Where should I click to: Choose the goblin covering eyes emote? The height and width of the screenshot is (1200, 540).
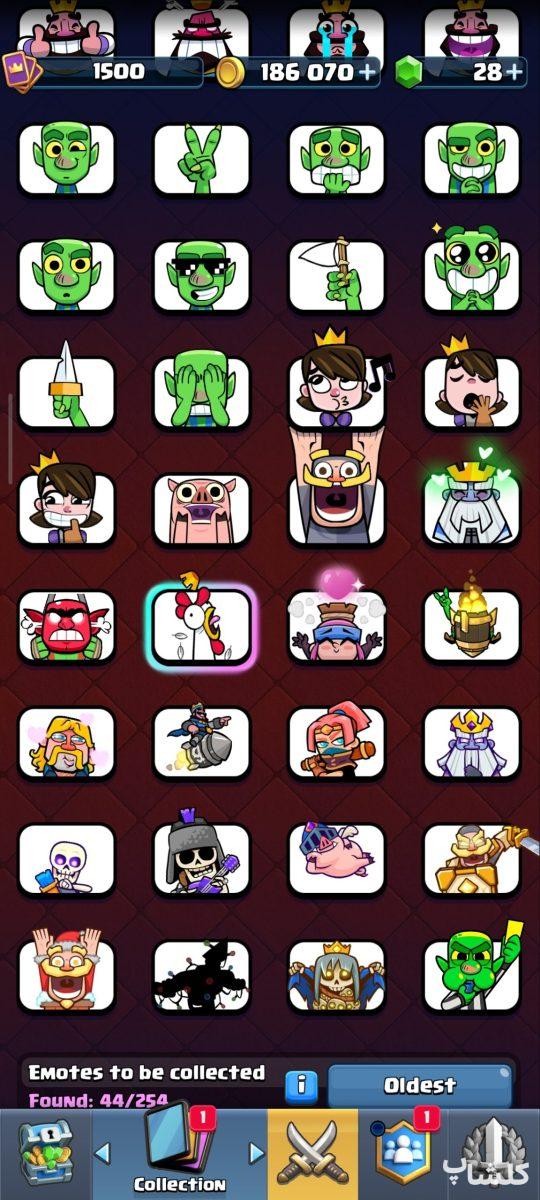[201, 392]
